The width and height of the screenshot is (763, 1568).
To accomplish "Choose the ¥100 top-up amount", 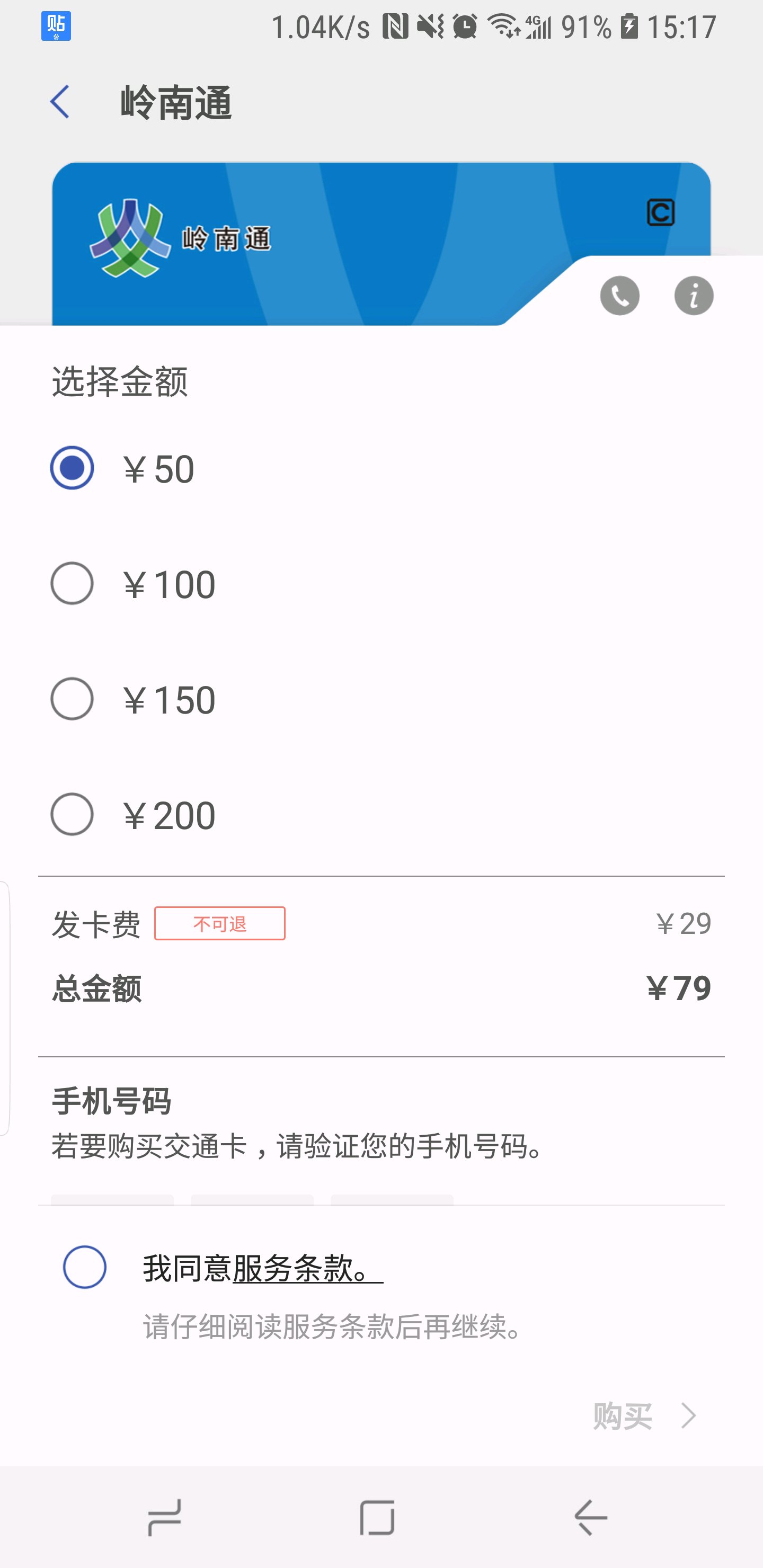I will point(72,584).
